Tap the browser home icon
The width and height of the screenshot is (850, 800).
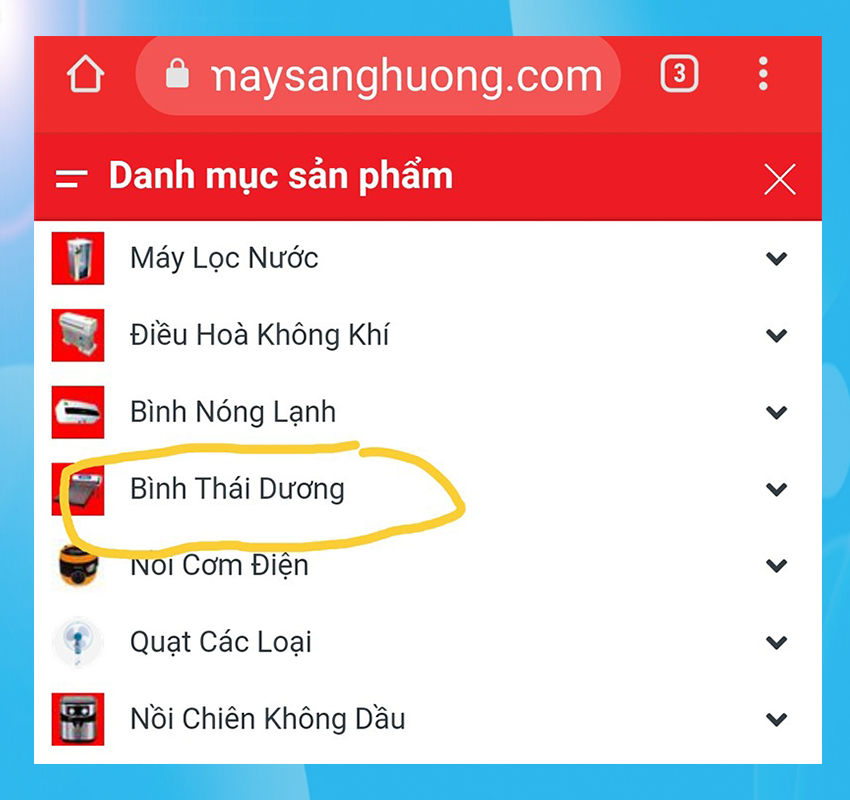tap(85, 75)
